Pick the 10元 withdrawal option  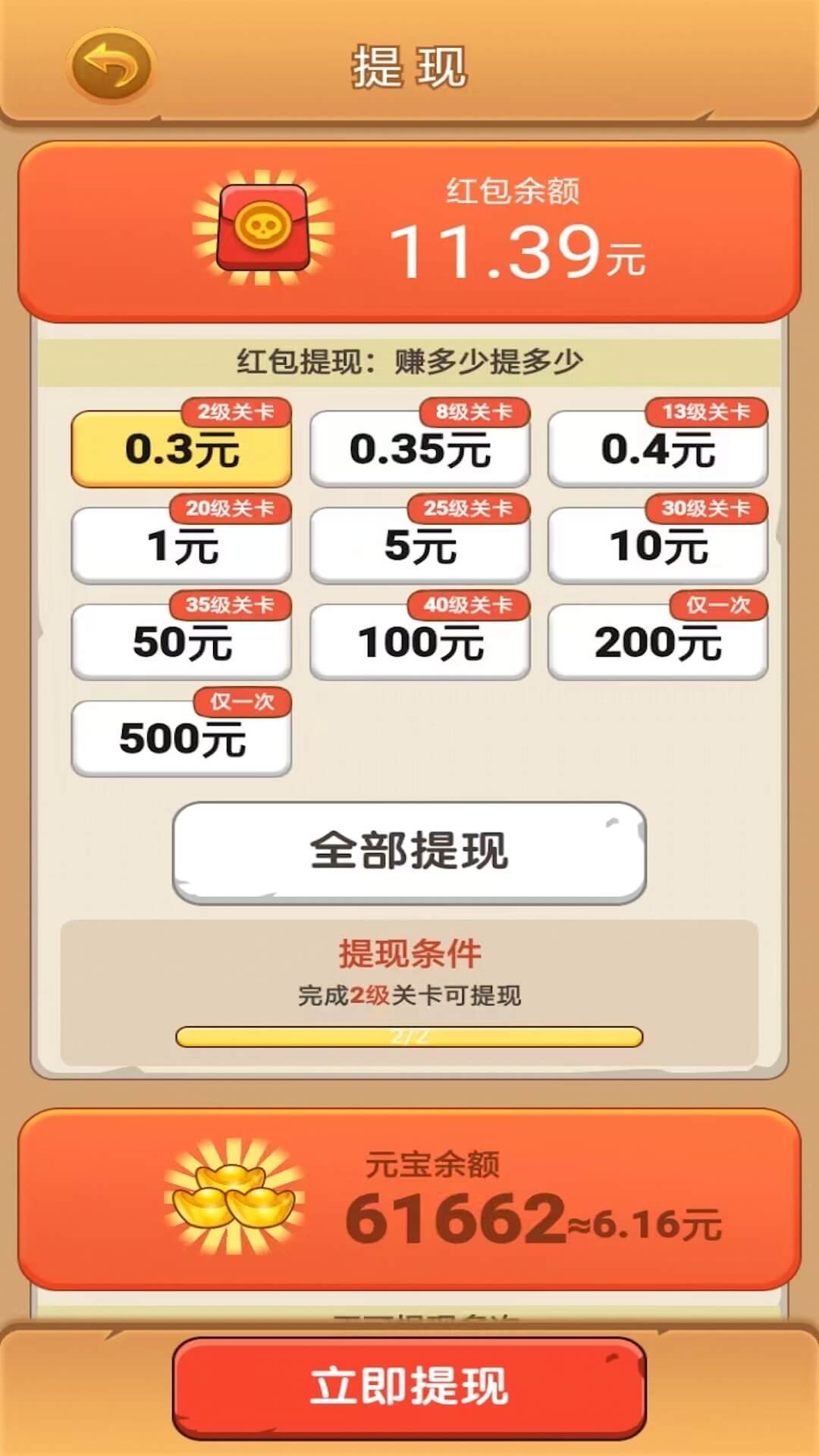point(657,546)
